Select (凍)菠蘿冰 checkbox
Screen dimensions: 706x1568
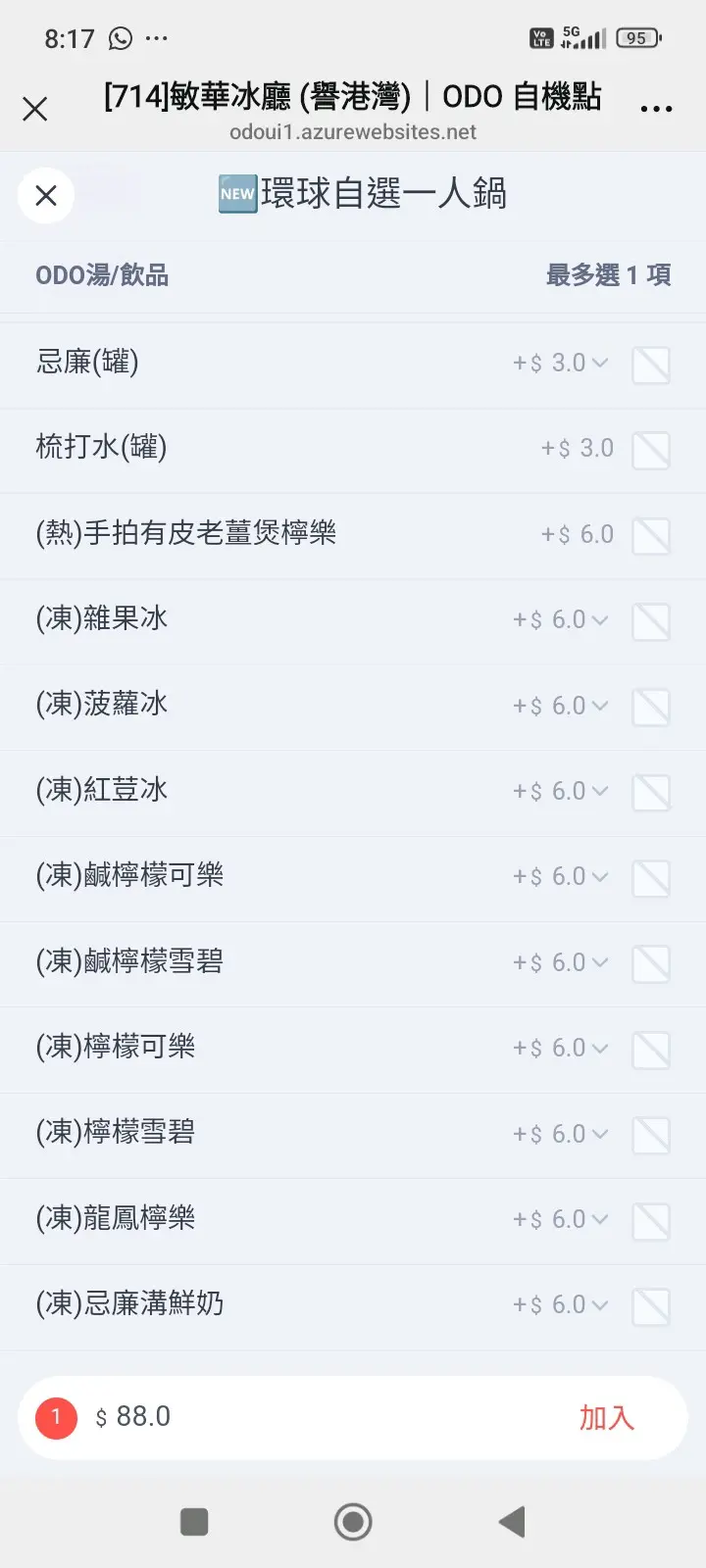coord(651,707)
